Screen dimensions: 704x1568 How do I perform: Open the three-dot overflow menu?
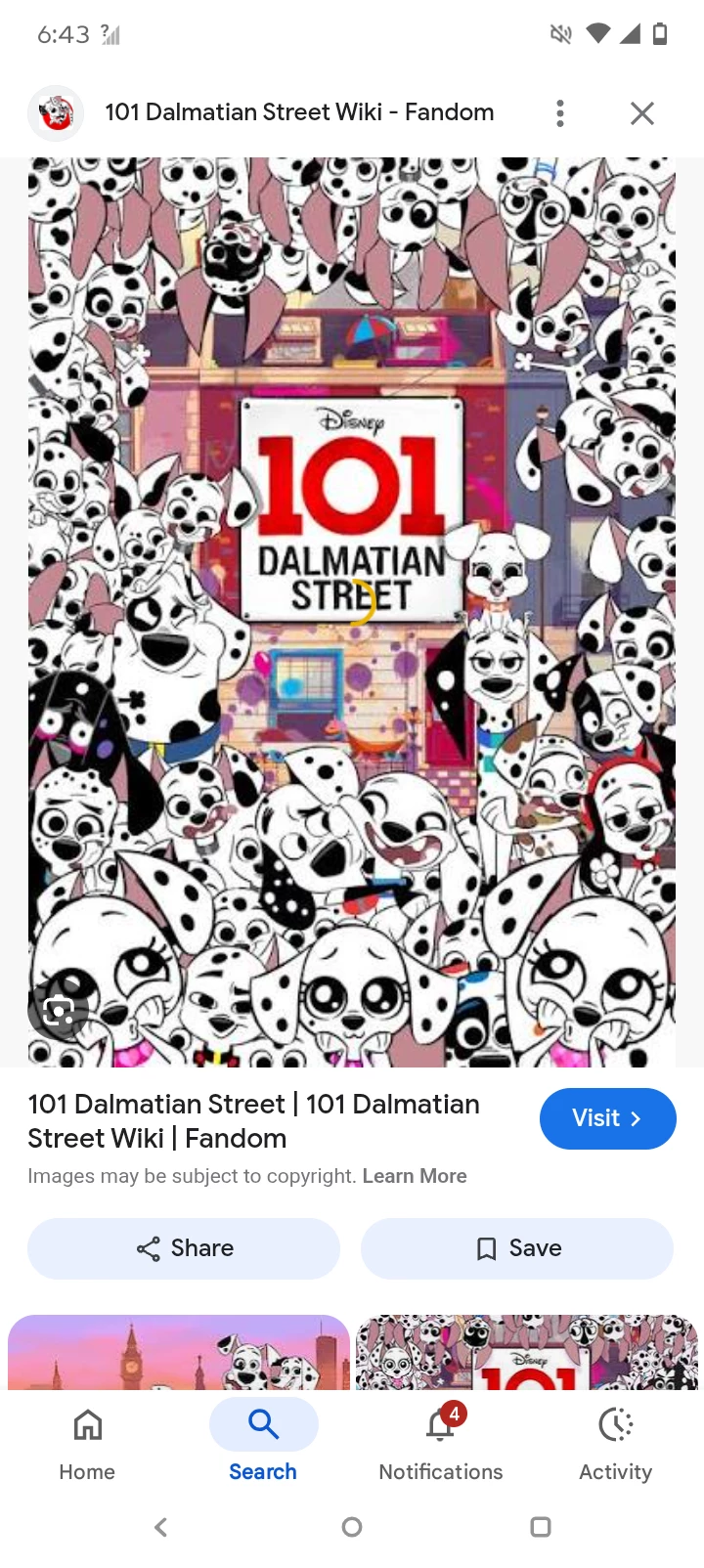point(560,113)
